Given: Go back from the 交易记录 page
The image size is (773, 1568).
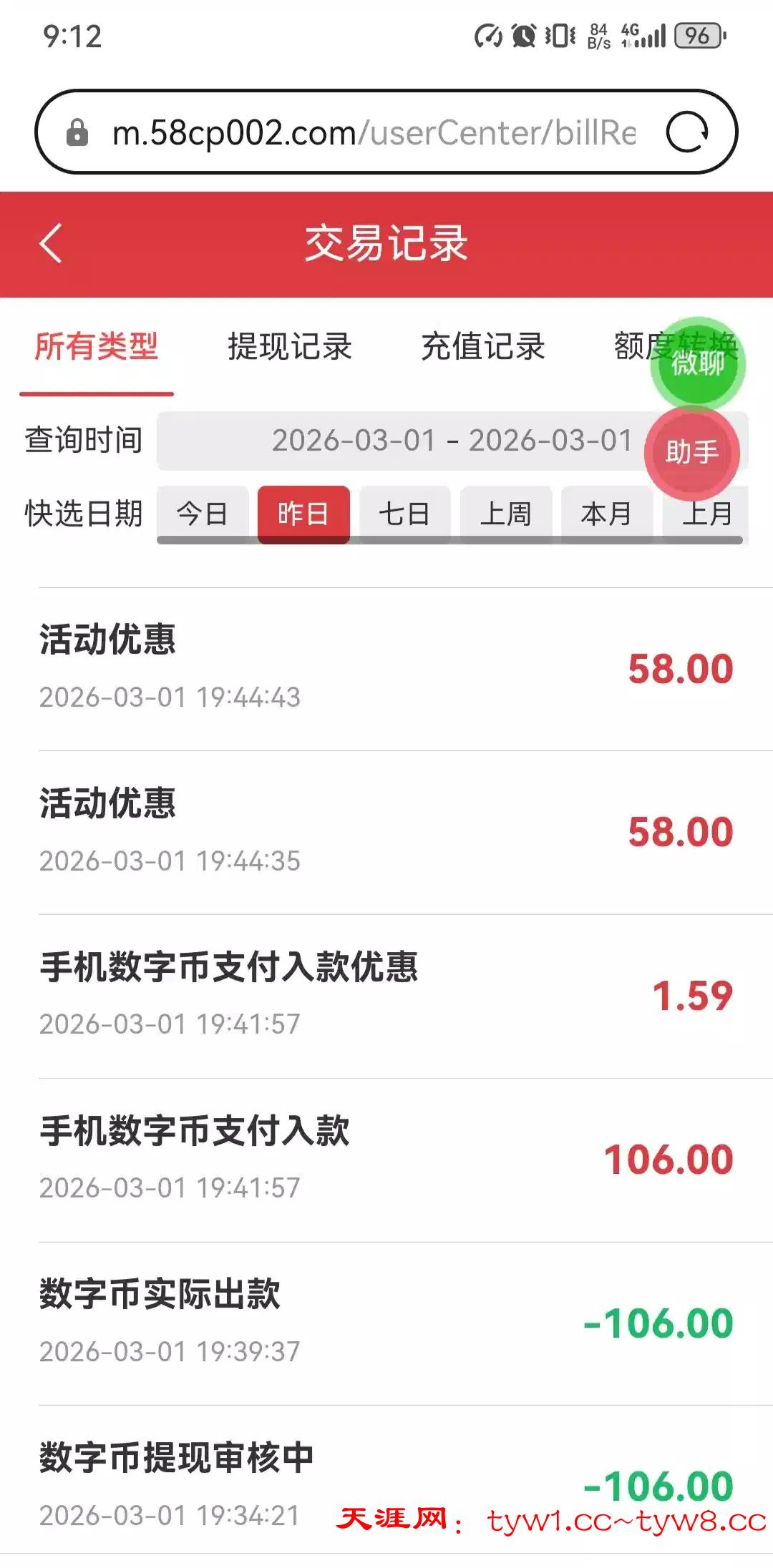Looking at the screenshot, I should (x=52, y=244).
